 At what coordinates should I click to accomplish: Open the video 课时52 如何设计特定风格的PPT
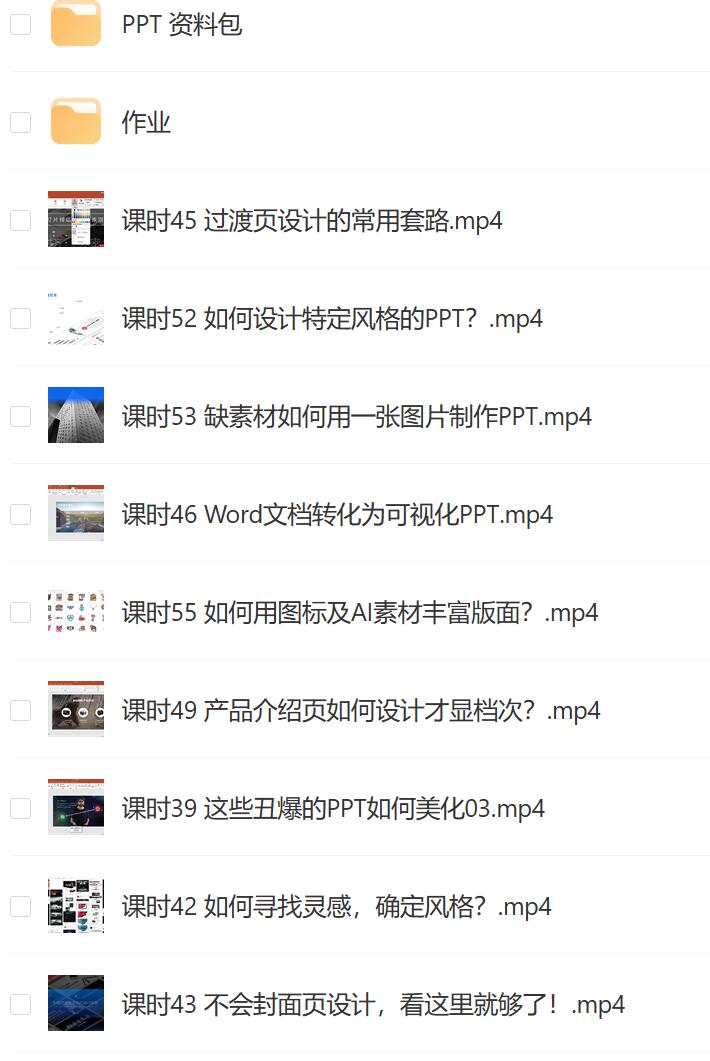point(332,318)
